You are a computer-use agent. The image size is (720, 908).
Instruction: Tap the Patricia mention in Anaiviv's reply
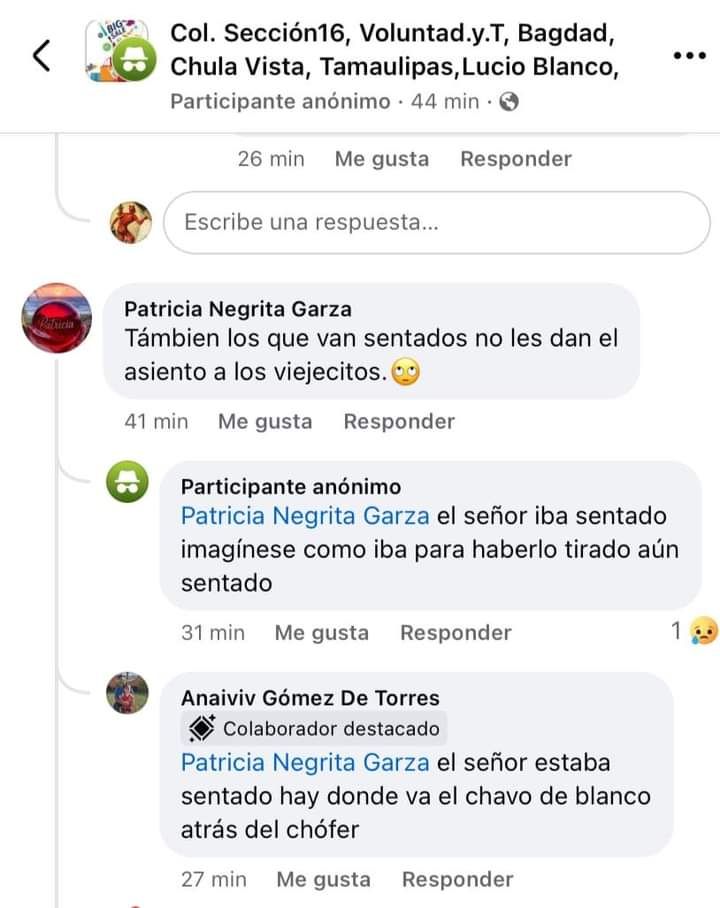pyautogui.click(x=305, y=763)
